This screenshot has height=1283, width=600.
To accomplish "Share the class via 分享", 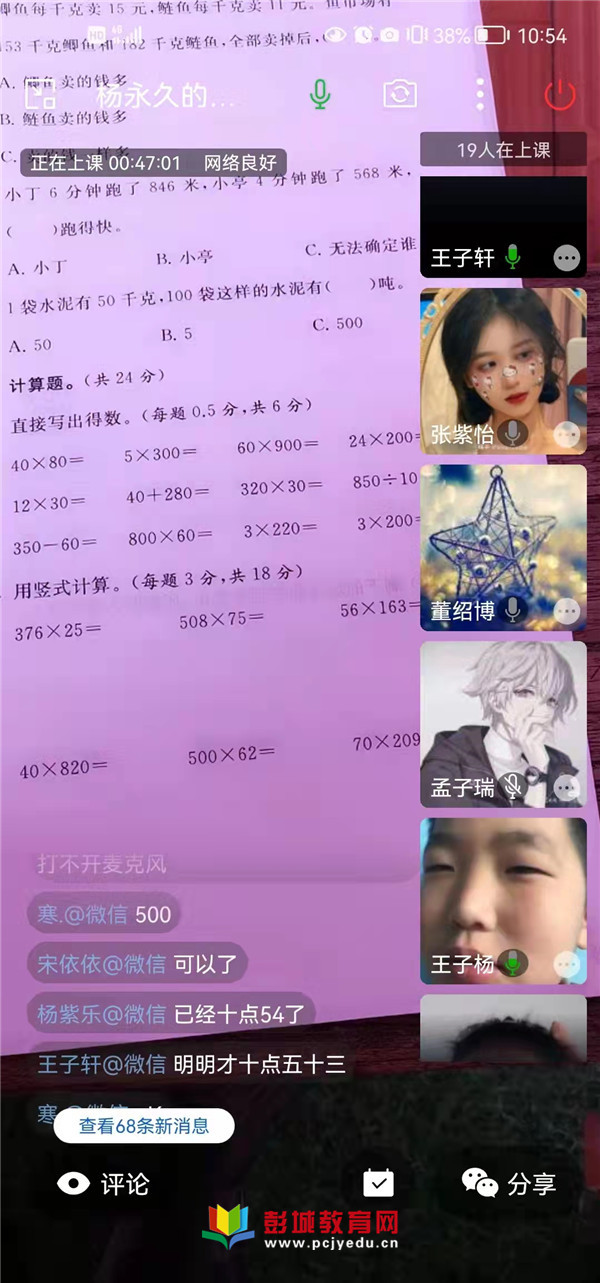I will tap(509, 1184).
